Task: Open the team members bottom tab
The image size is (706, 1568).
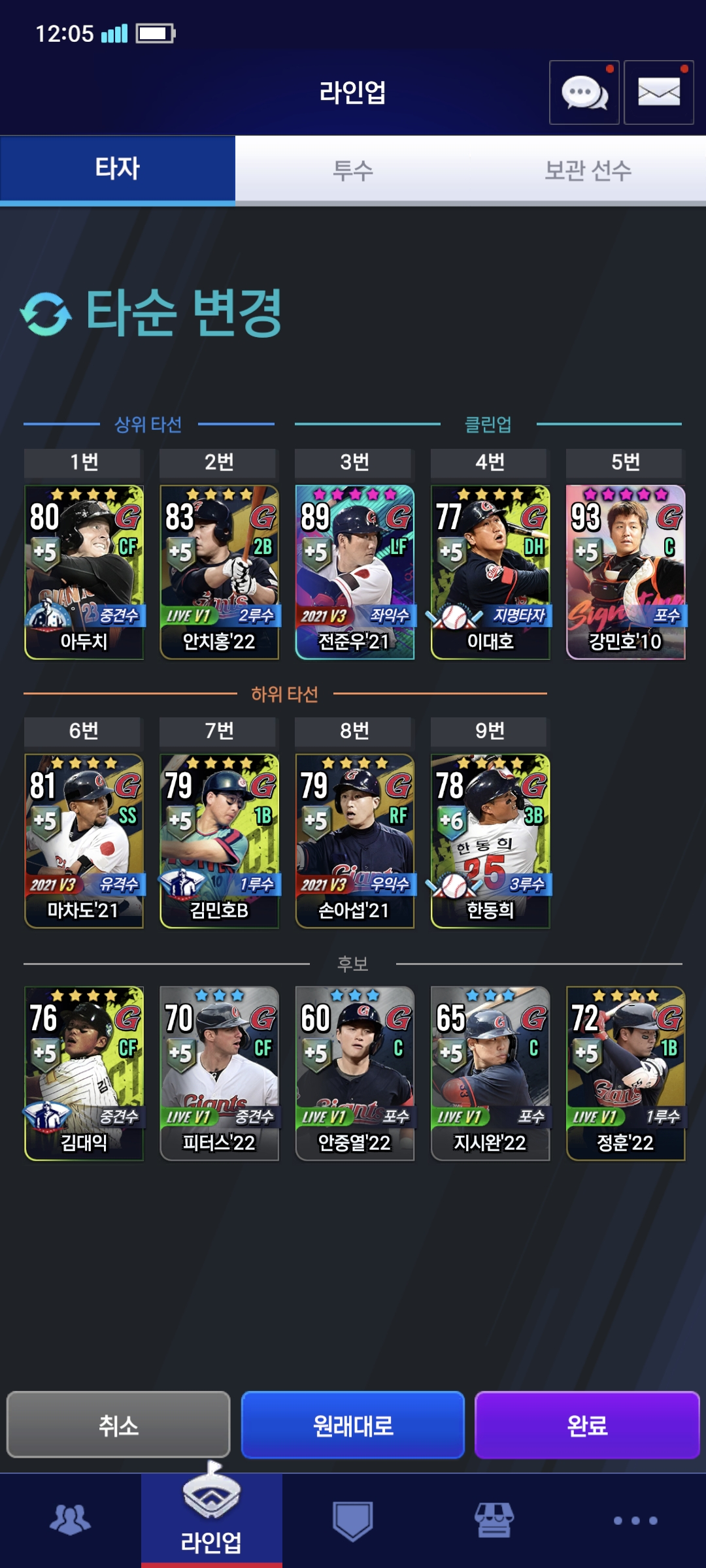Action: pyautogui.click(x=70, y=1520)
